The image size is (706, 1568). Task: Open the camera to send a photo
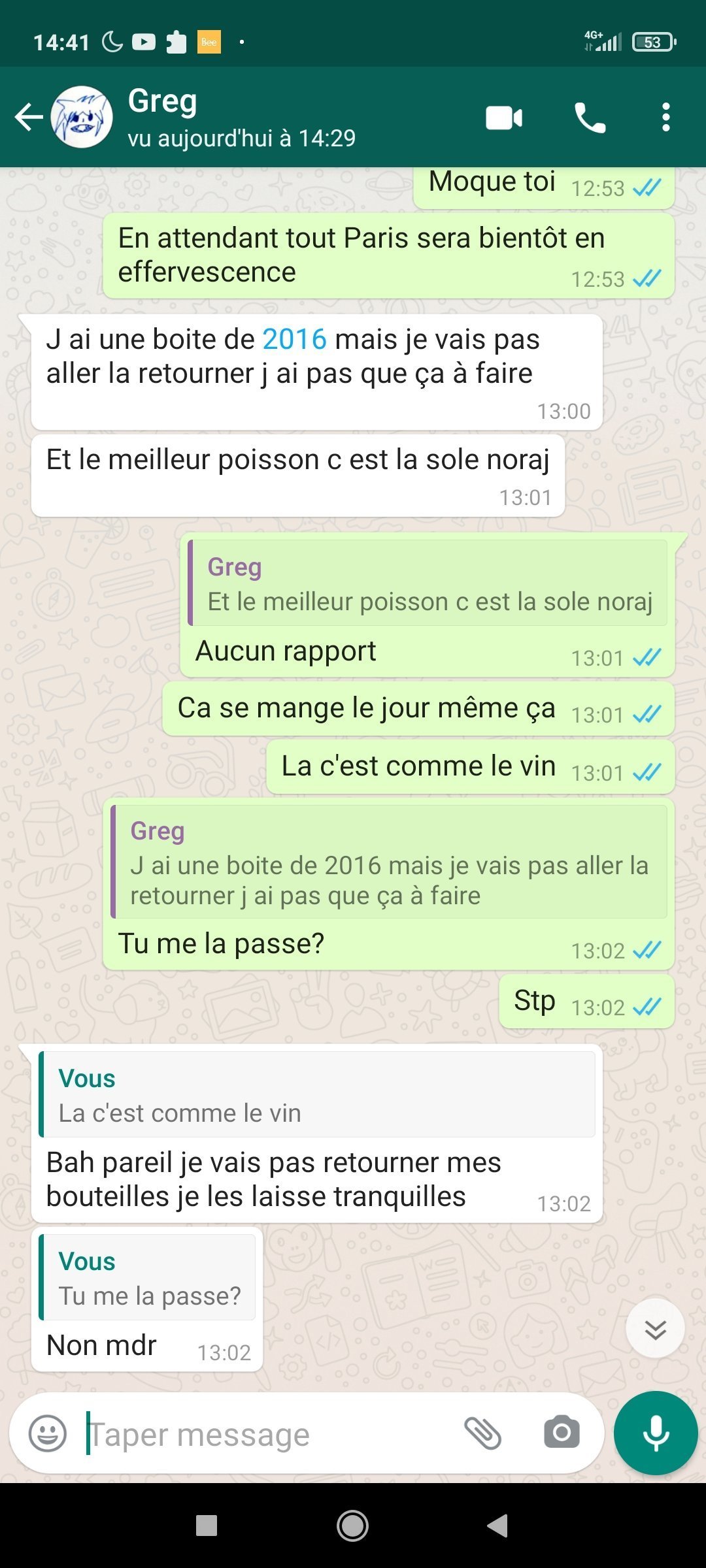(x=562, y=1433)
